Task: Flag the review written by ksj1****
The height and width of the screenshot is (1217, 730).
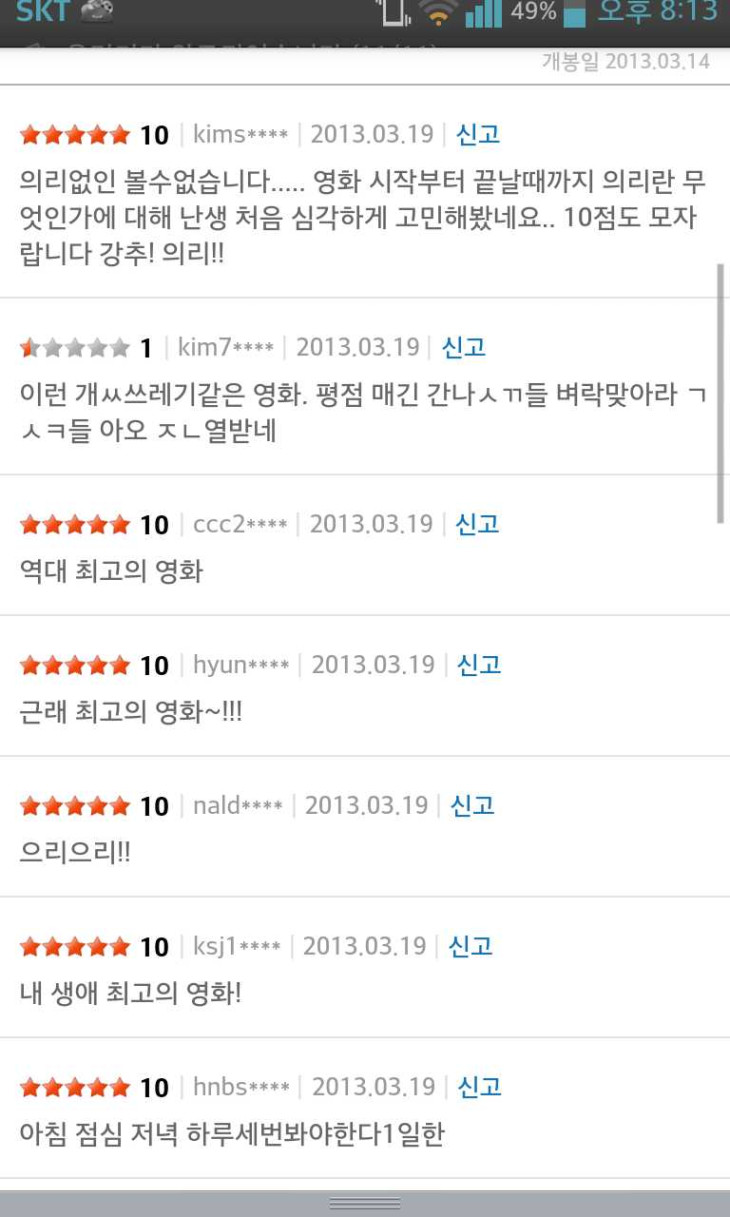Action: (470, 946)
